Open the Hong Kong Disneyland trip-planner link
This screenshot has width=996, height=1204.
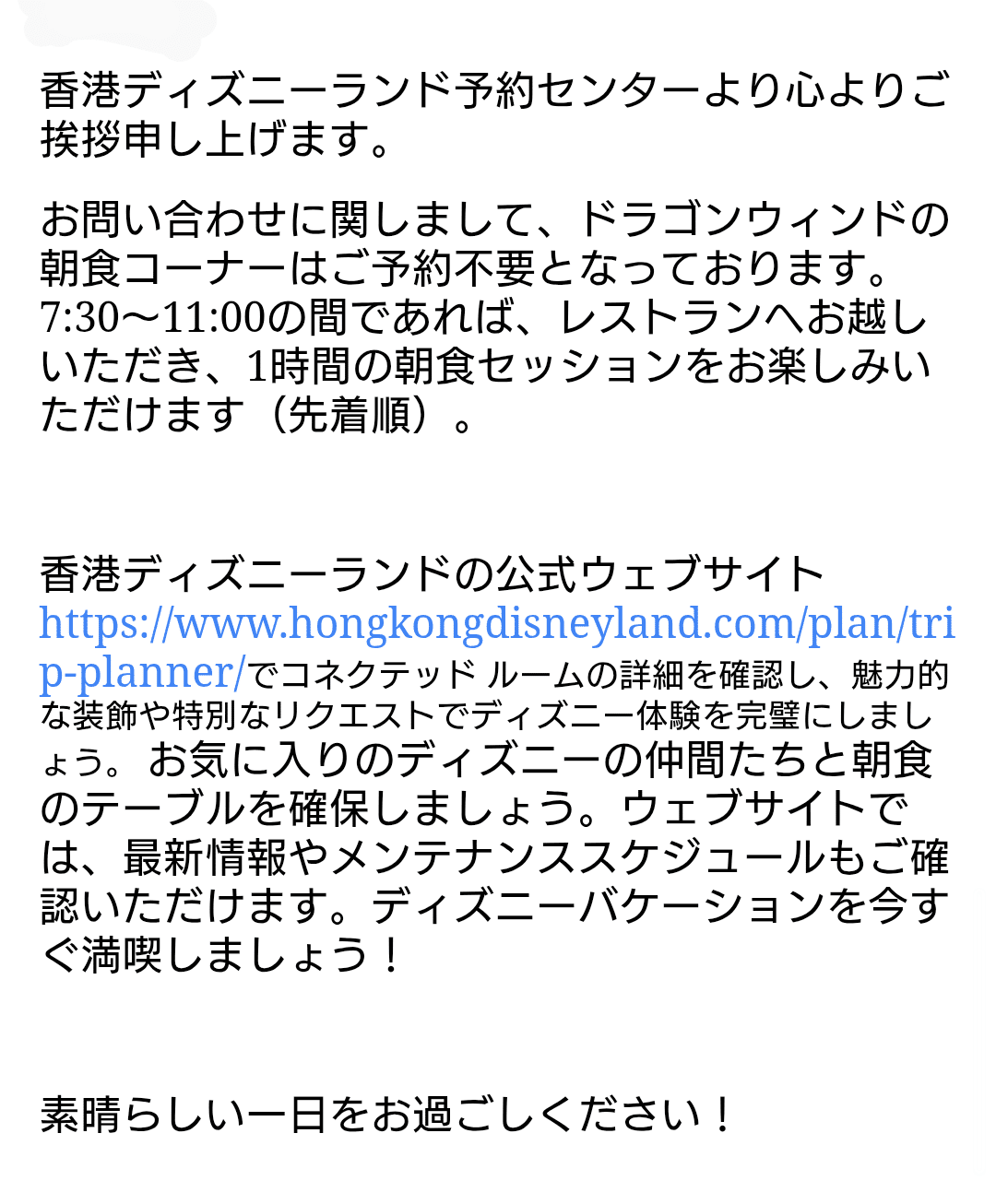[496, 624]
